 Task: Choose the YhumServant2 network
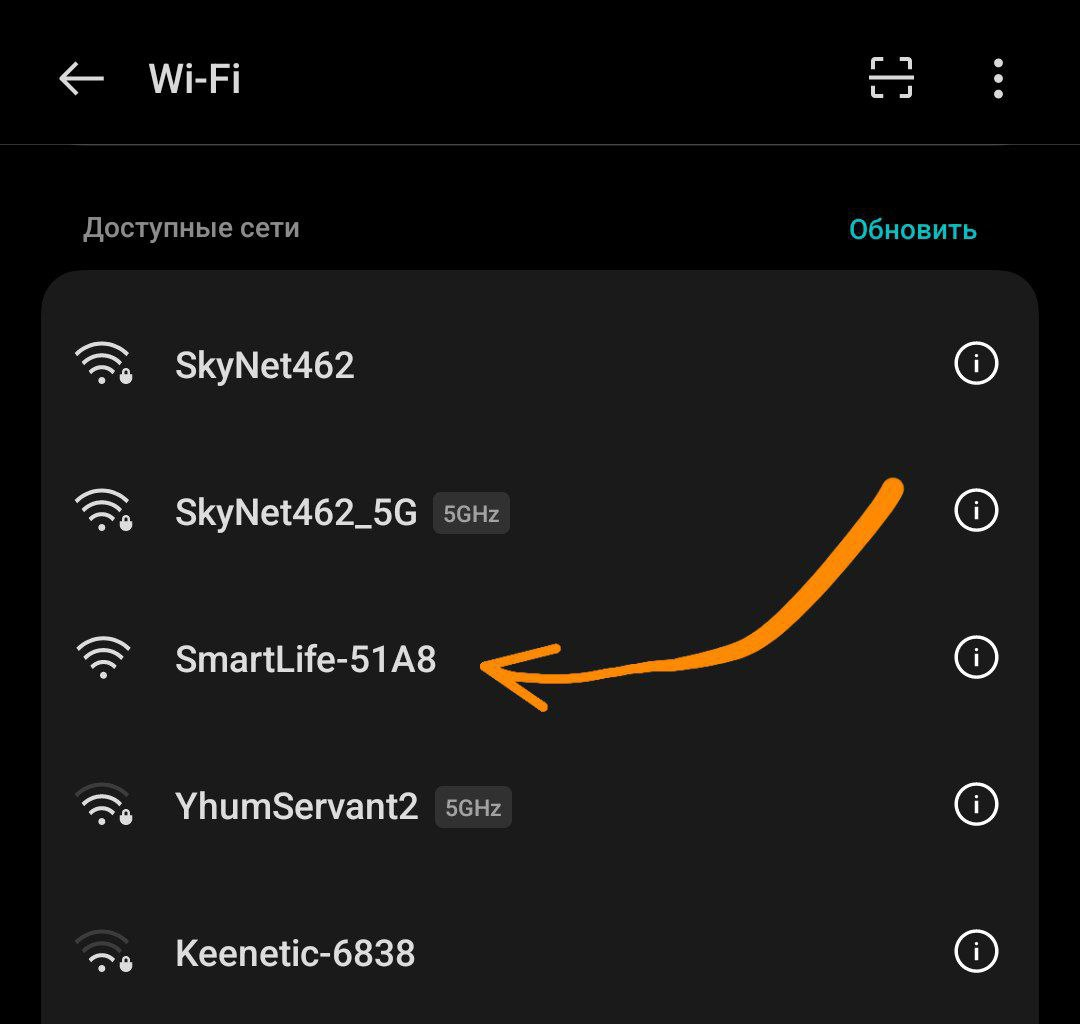pos(297,806)
